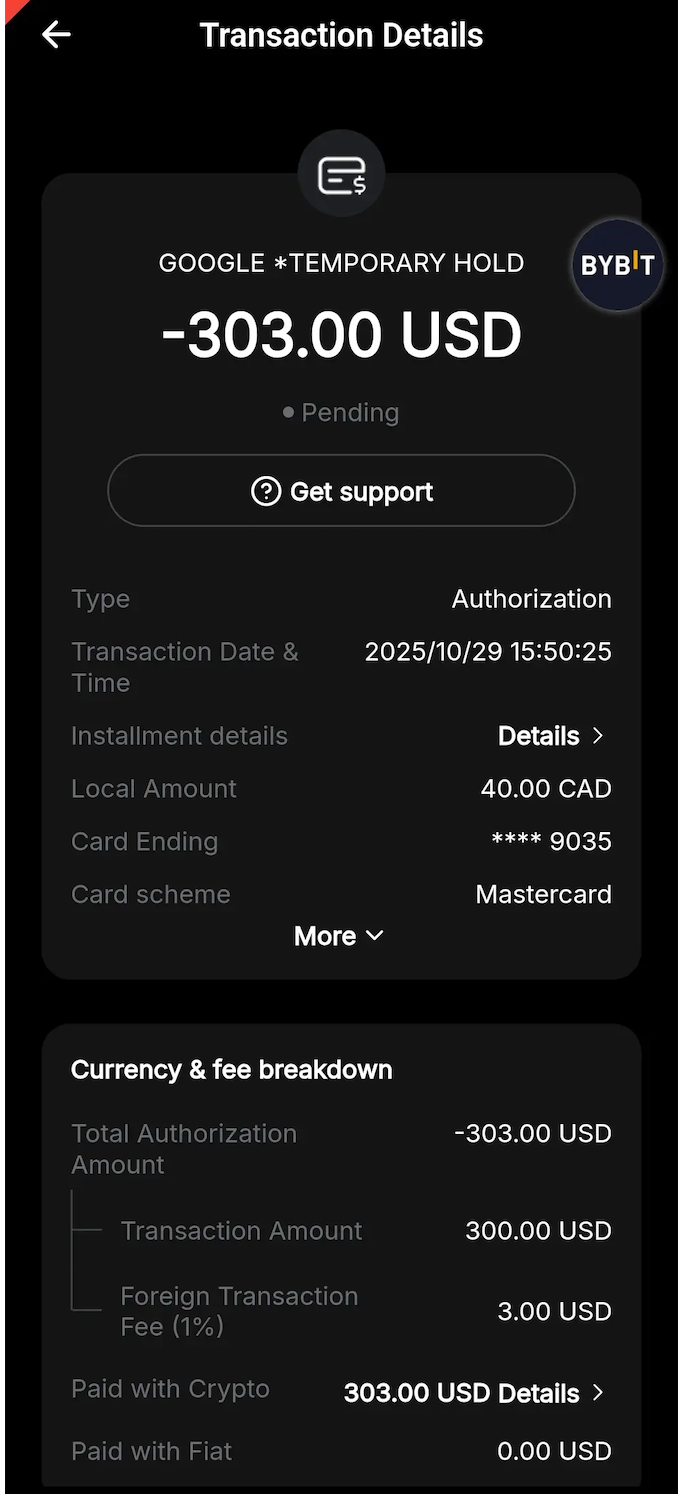Open Installment details
The height and width of the screenshot is (1494, 680).
[551, 736]
